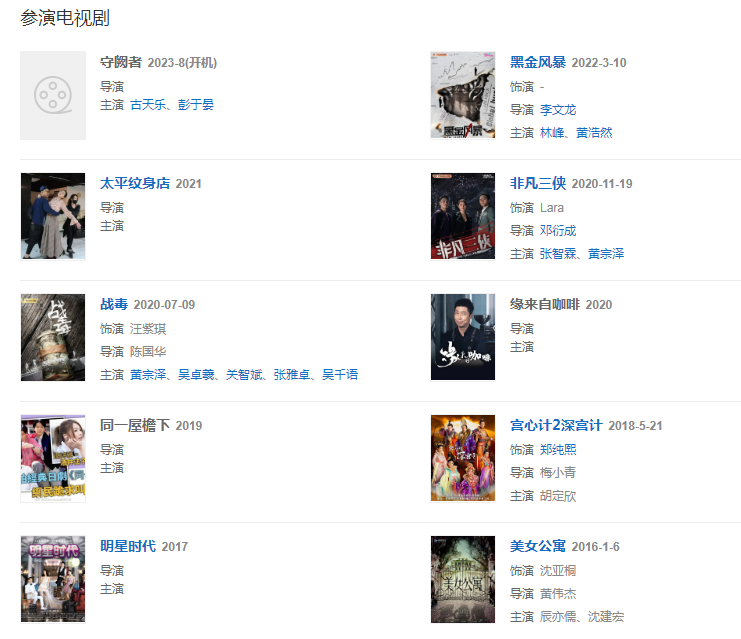Open the 战毒 drama title link
Screen dimensions: 741x639
(114, 304)
